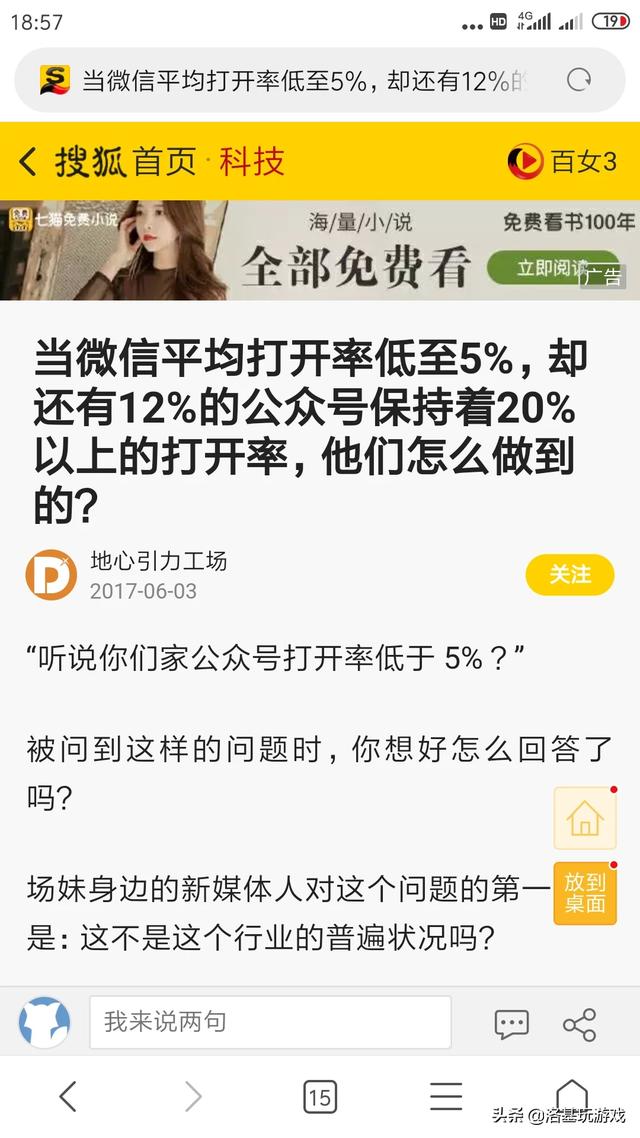Tap the 我来说两句 comment field
This screenshot has width=640, height=1138.
tap(270, 1022)
